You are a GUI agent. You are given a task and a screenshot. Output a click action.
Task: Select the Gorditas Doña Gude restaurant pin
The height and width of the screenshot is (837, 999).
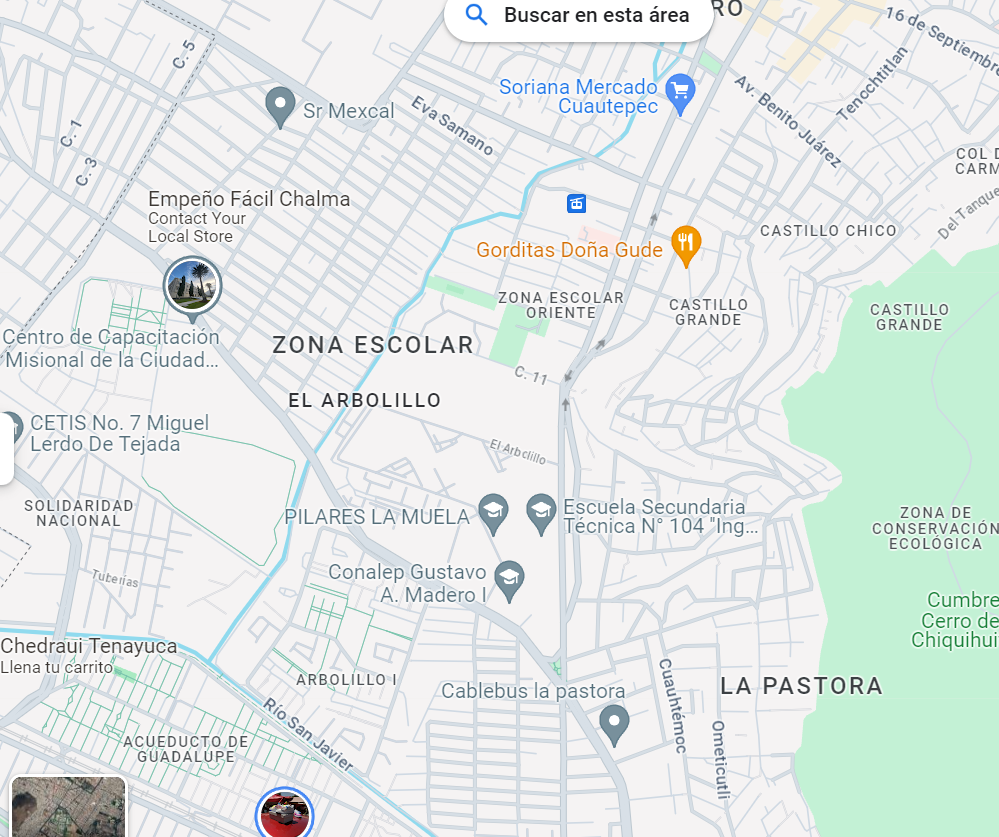point(685,244)
